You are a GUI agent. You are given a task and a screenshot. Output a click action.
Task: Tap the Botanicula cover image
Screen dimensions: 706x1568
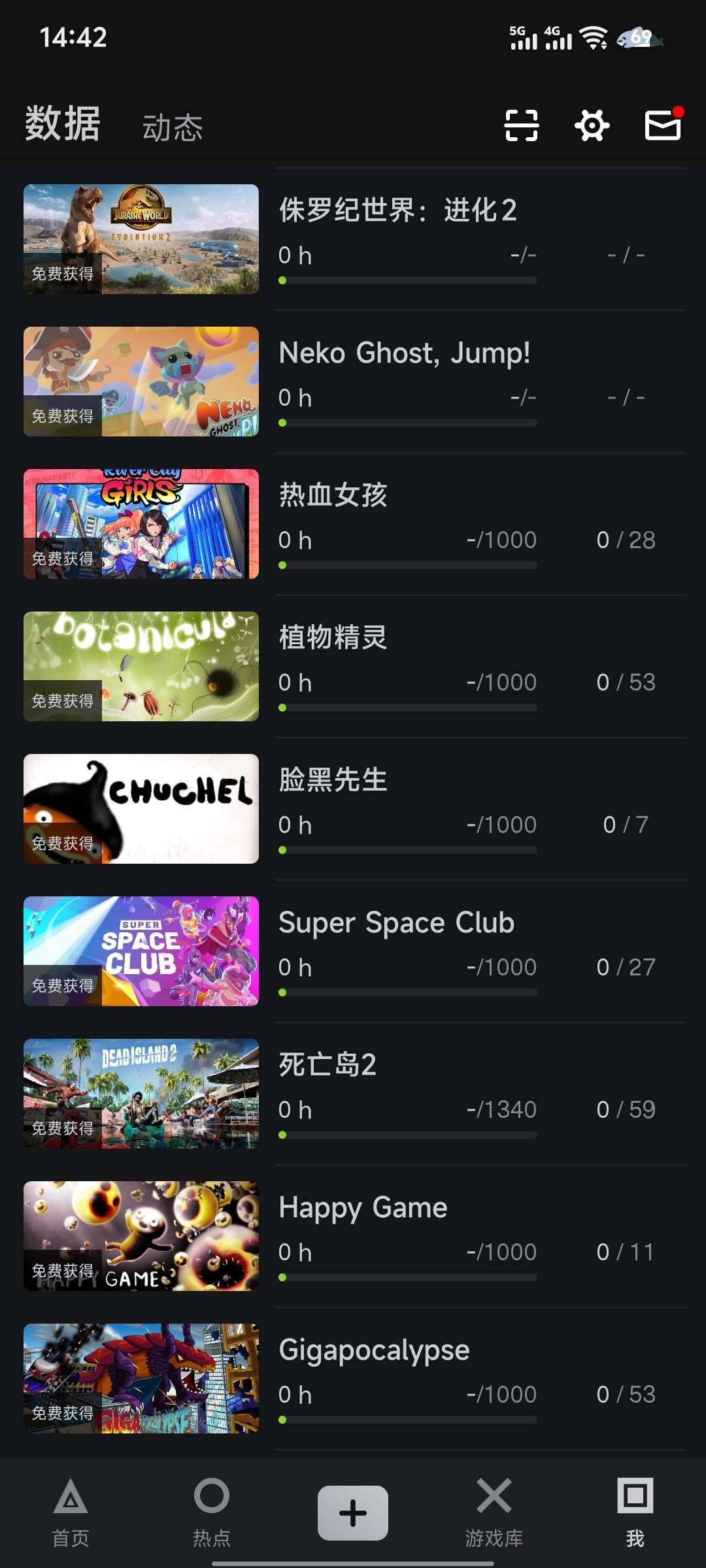[140, 665]
